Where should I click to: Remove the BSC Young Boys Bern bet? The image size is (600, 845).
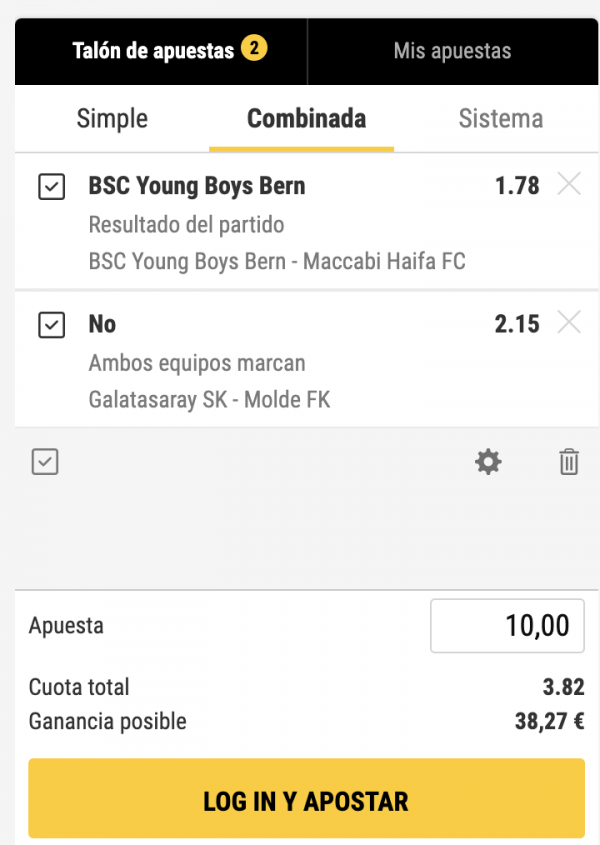(568, 185)
